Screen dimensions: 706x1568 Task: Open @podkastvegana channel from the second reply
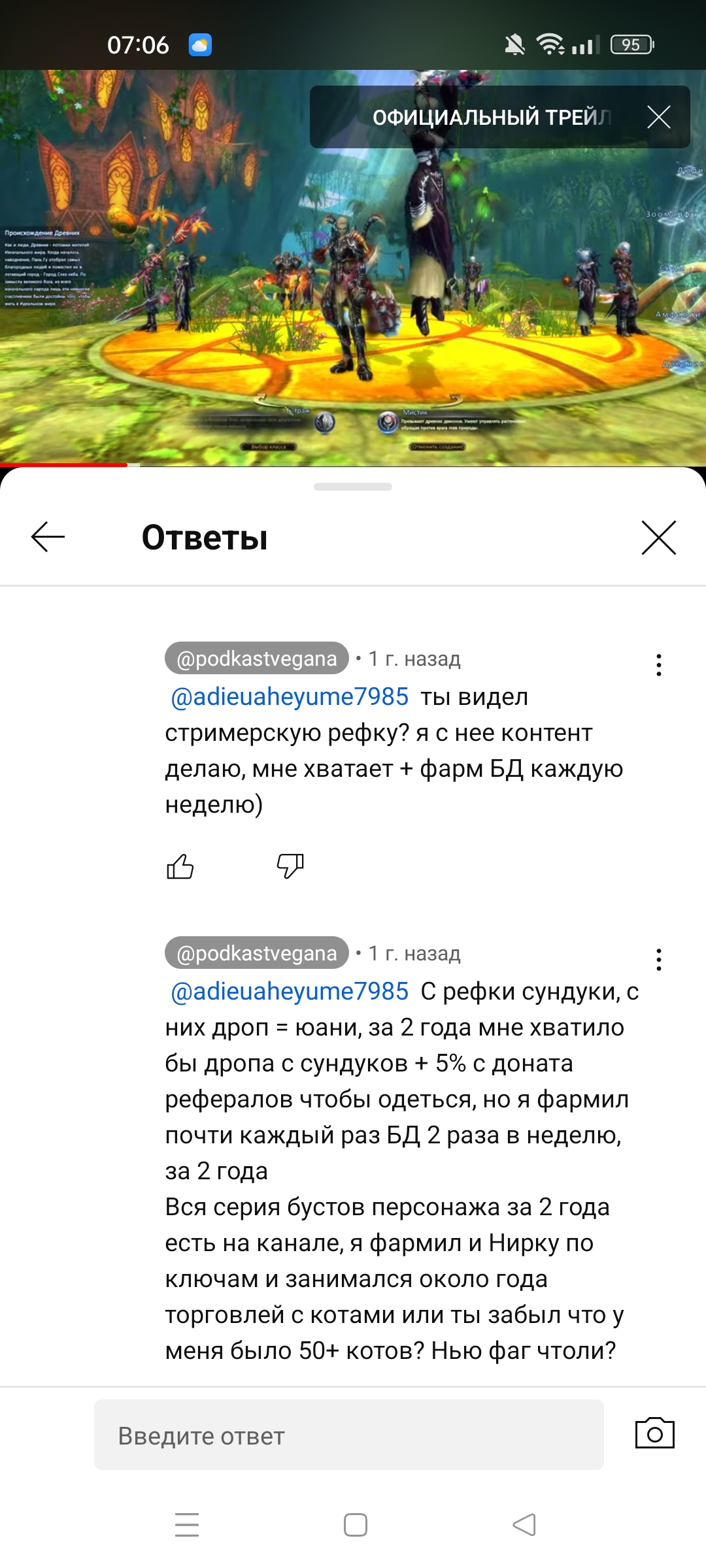[257, 953]
